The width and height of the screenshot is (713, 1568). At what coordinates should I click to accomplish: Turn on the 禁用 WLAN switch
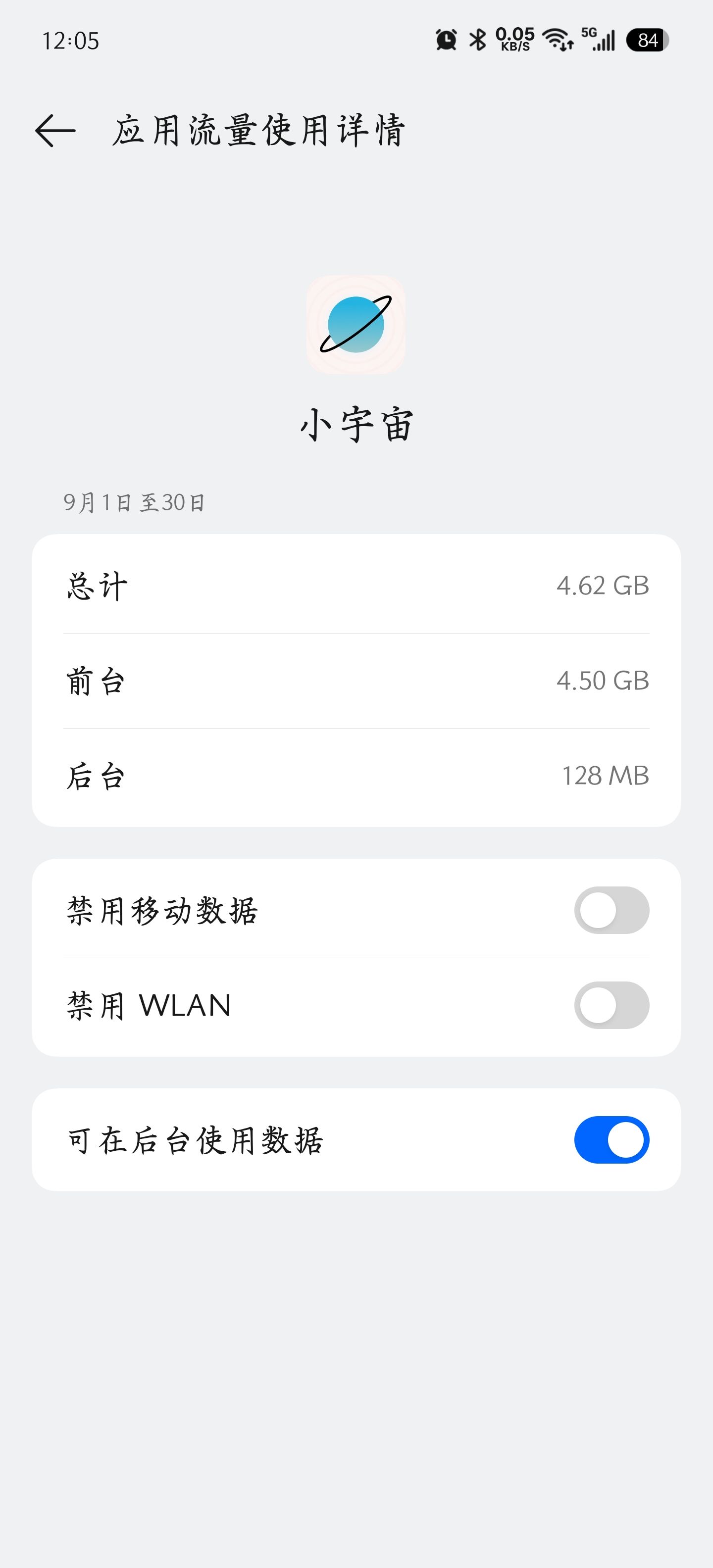[x=611, y=1005]
